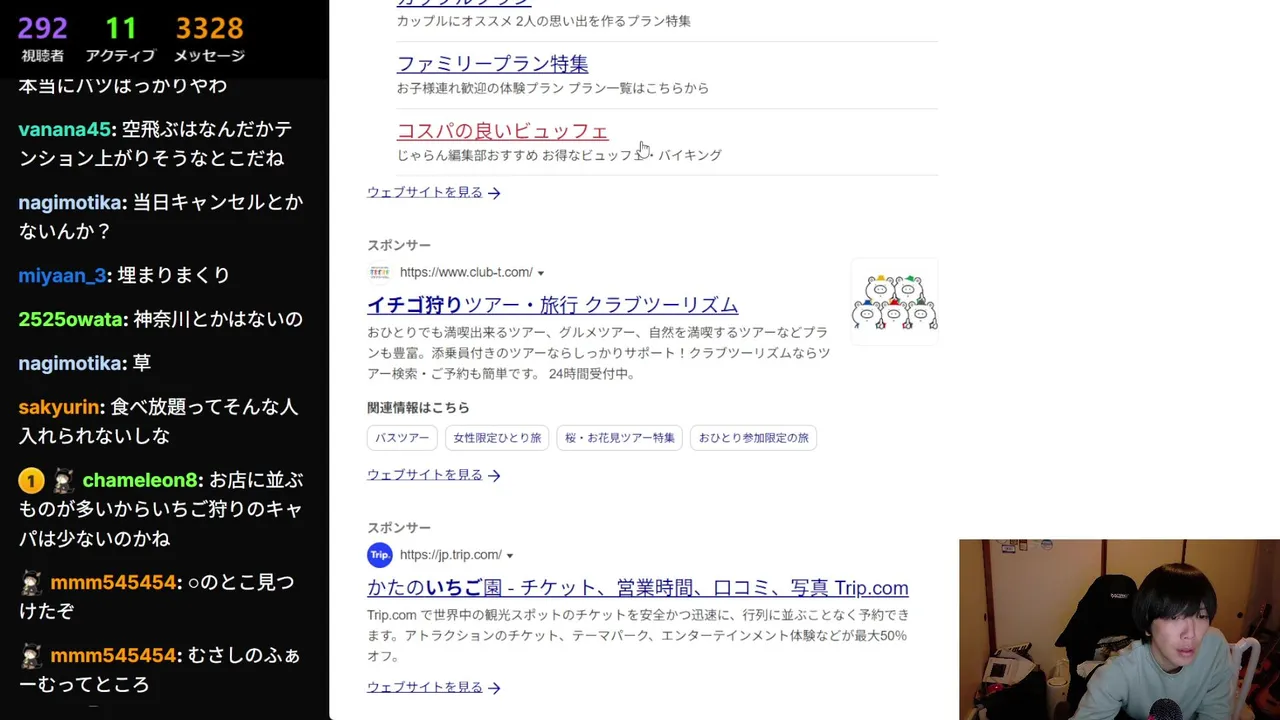Tap ウェブサイトを見る below コスパの良いビュッフェ

tap(433, 192)
